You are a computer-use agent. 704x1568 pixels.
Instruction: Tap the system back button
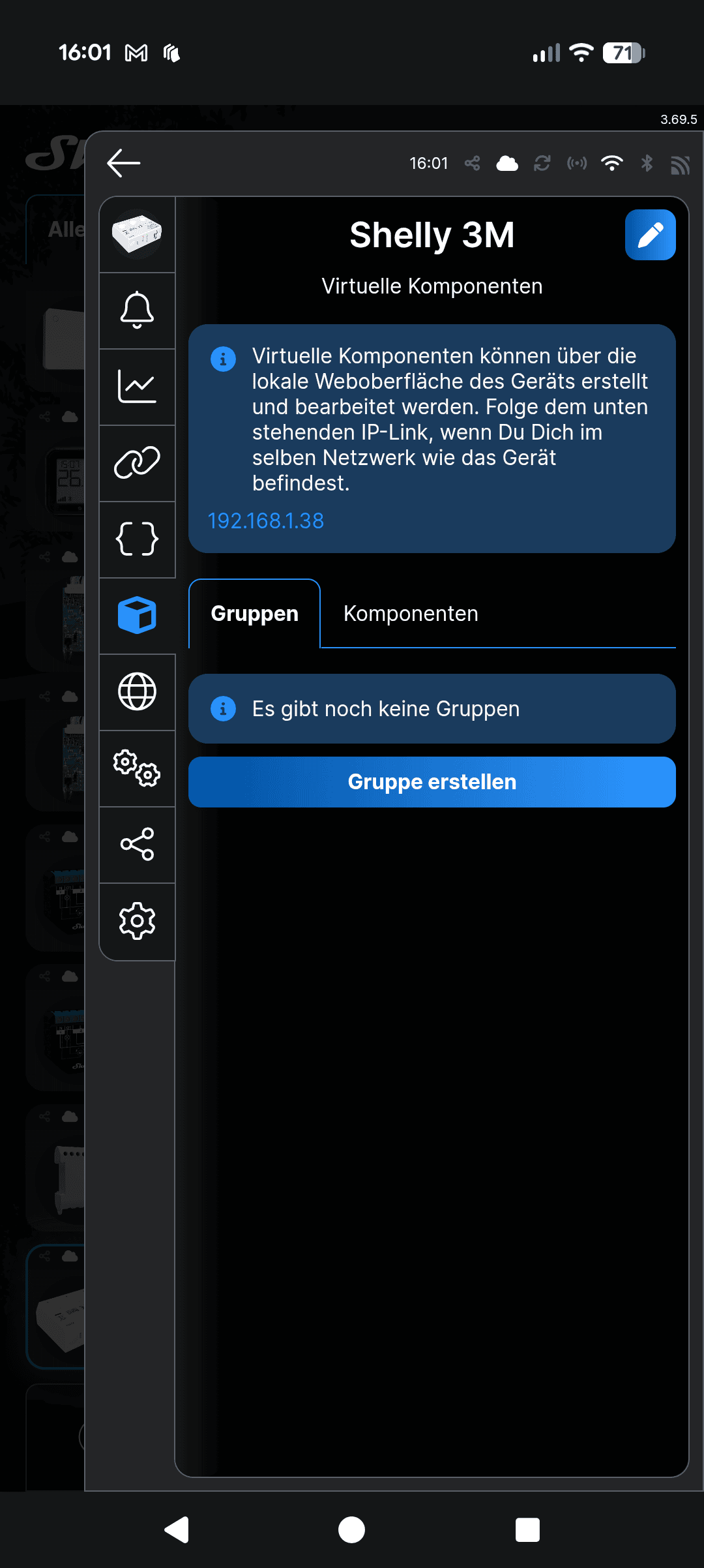coord(177,1530)
